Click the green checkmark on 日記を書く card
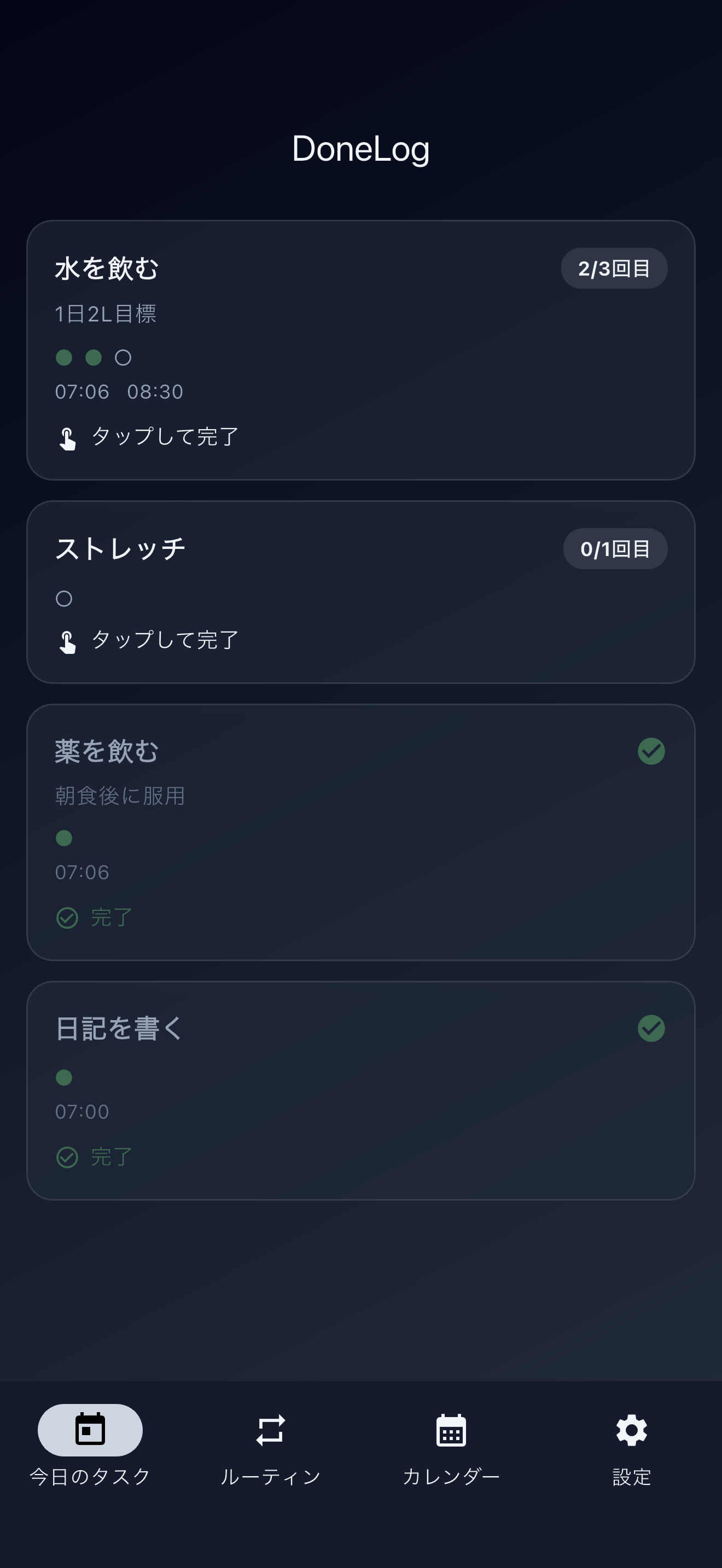Screen dimensions: 722x1568 point(651,1029)
